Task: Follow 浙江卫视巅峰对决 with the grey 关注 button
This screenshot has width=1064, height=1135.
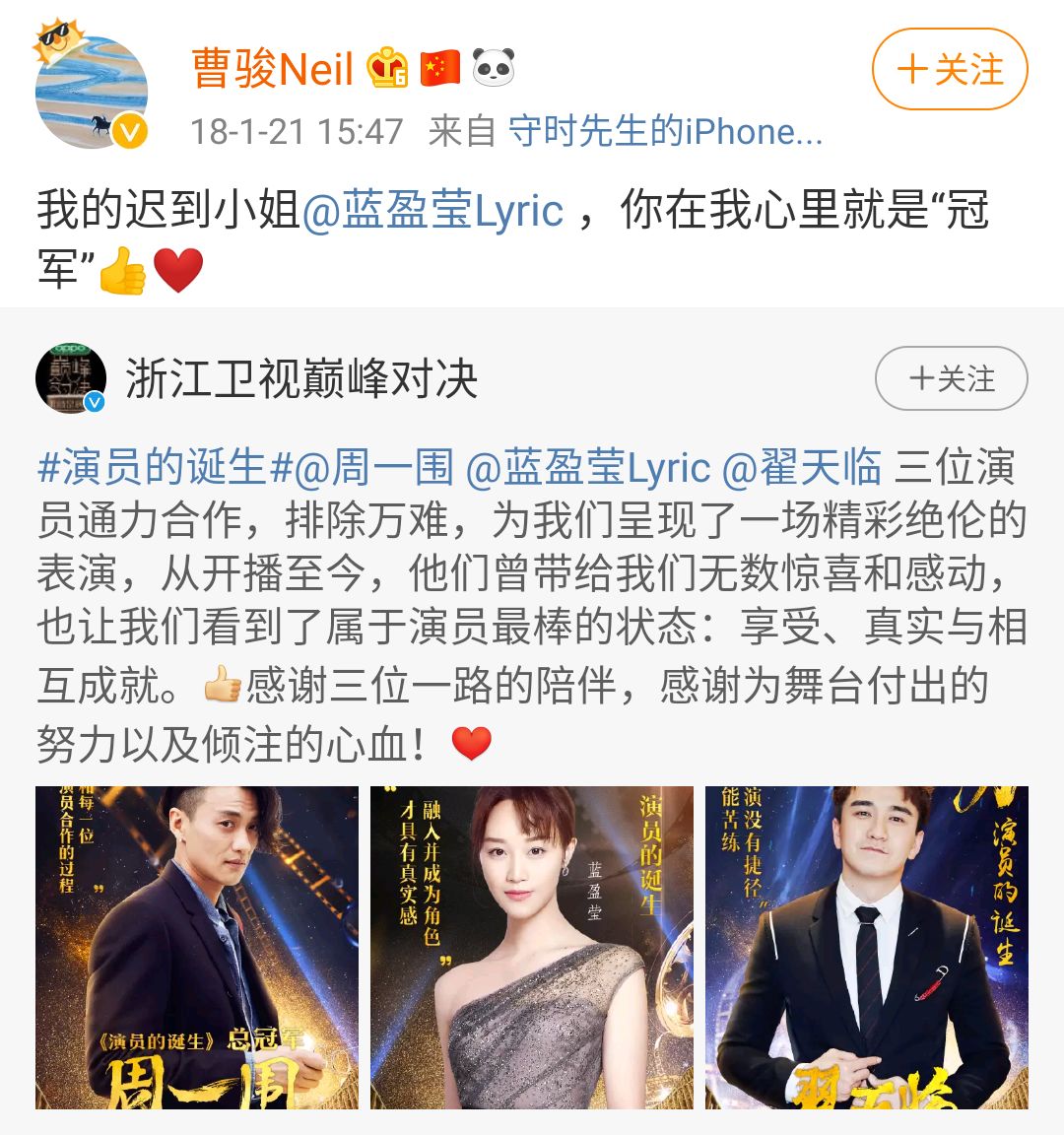Action: 951,379
